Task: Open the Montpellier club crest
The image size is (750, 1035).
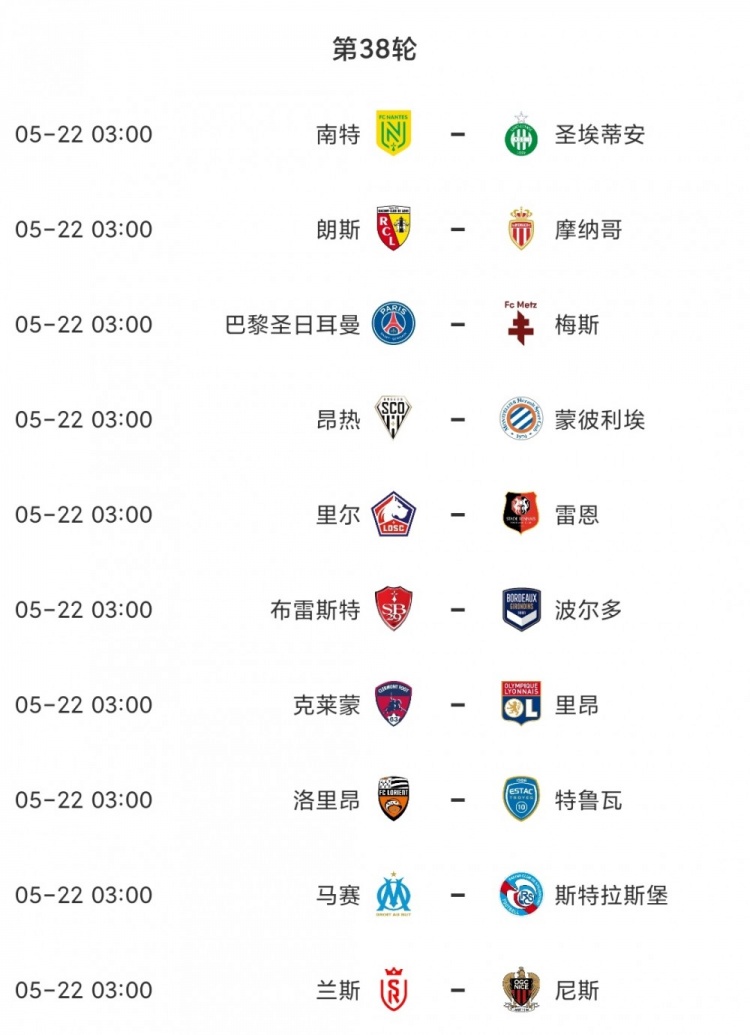Action: (x=519, y=419)
